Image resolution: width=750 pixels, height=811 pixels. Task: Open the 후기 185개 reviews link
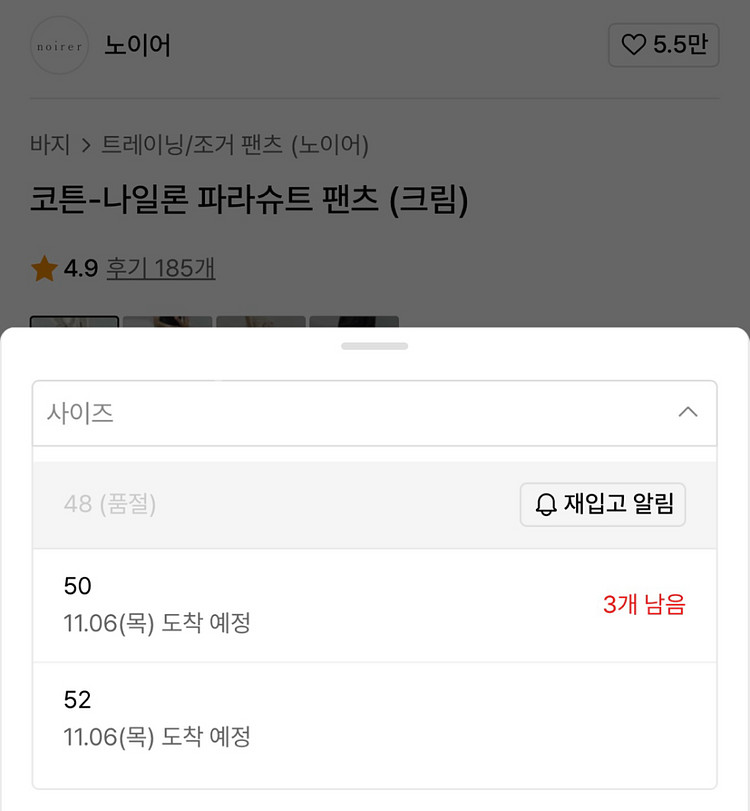pyautogui.click(x=161, y=268)
